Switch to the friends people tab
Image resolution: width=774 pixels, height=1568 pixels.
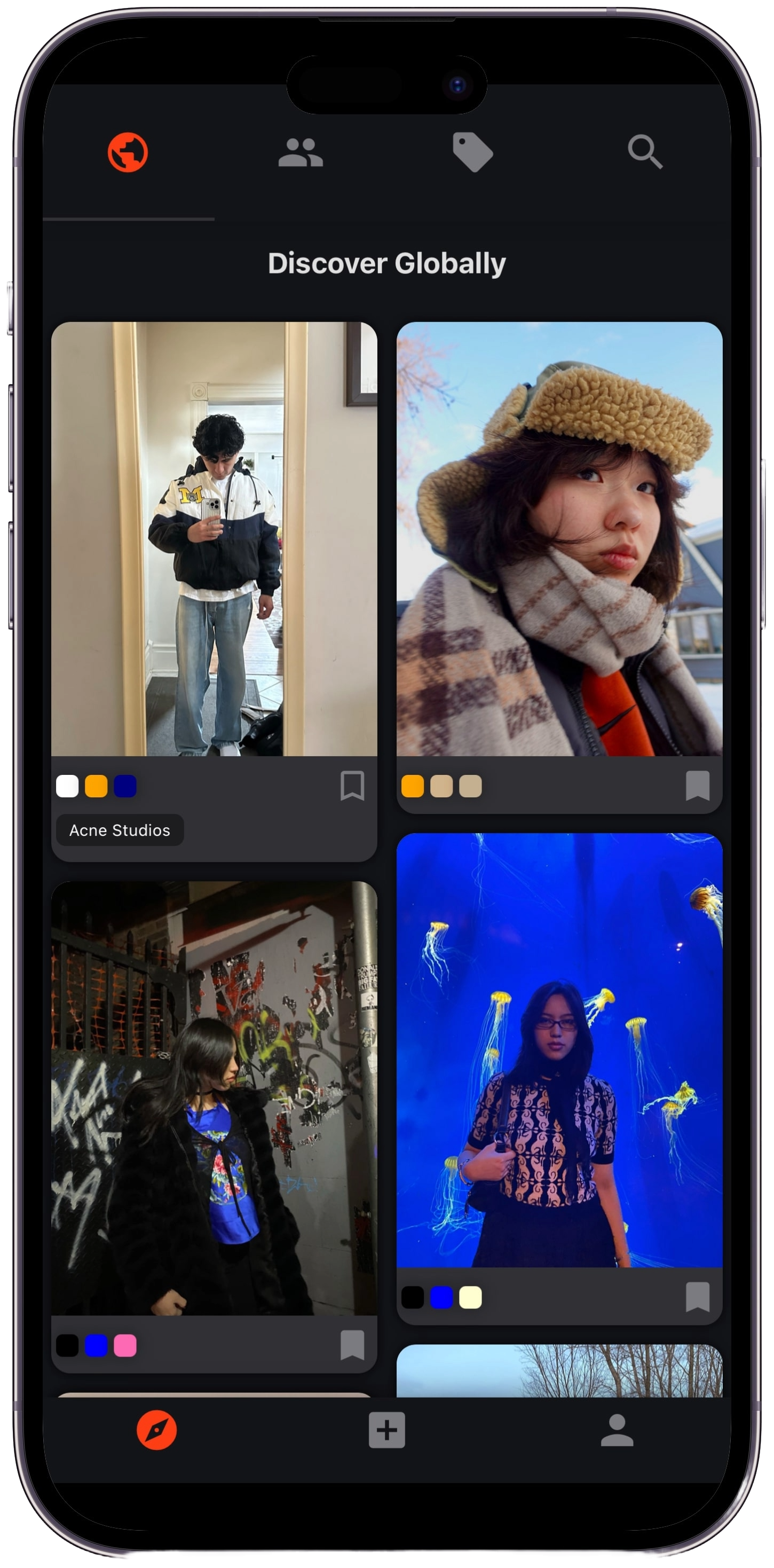[x=300, y=152]
